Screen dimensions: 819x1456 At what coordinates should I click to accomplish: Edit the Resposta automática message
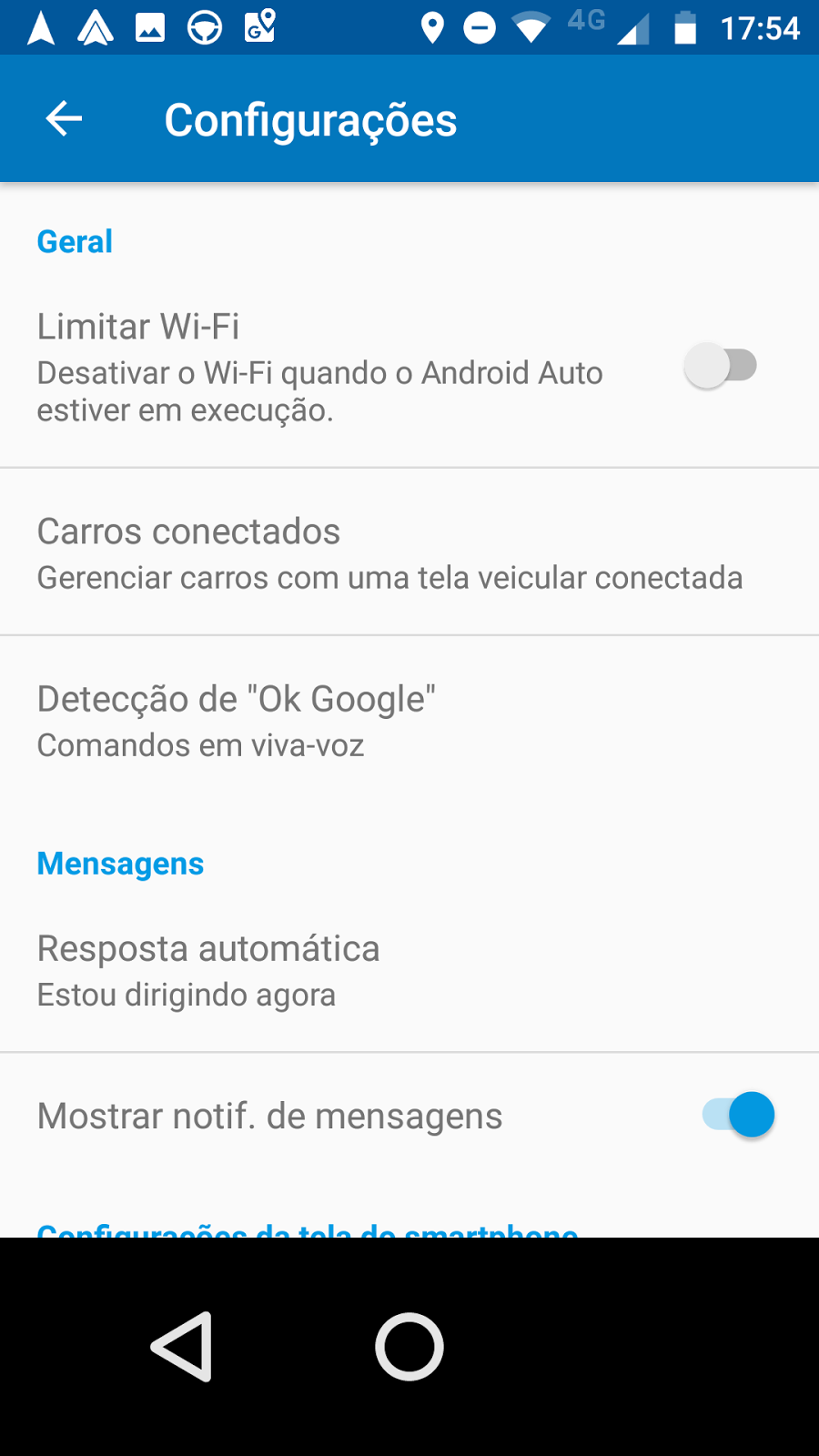208,970
